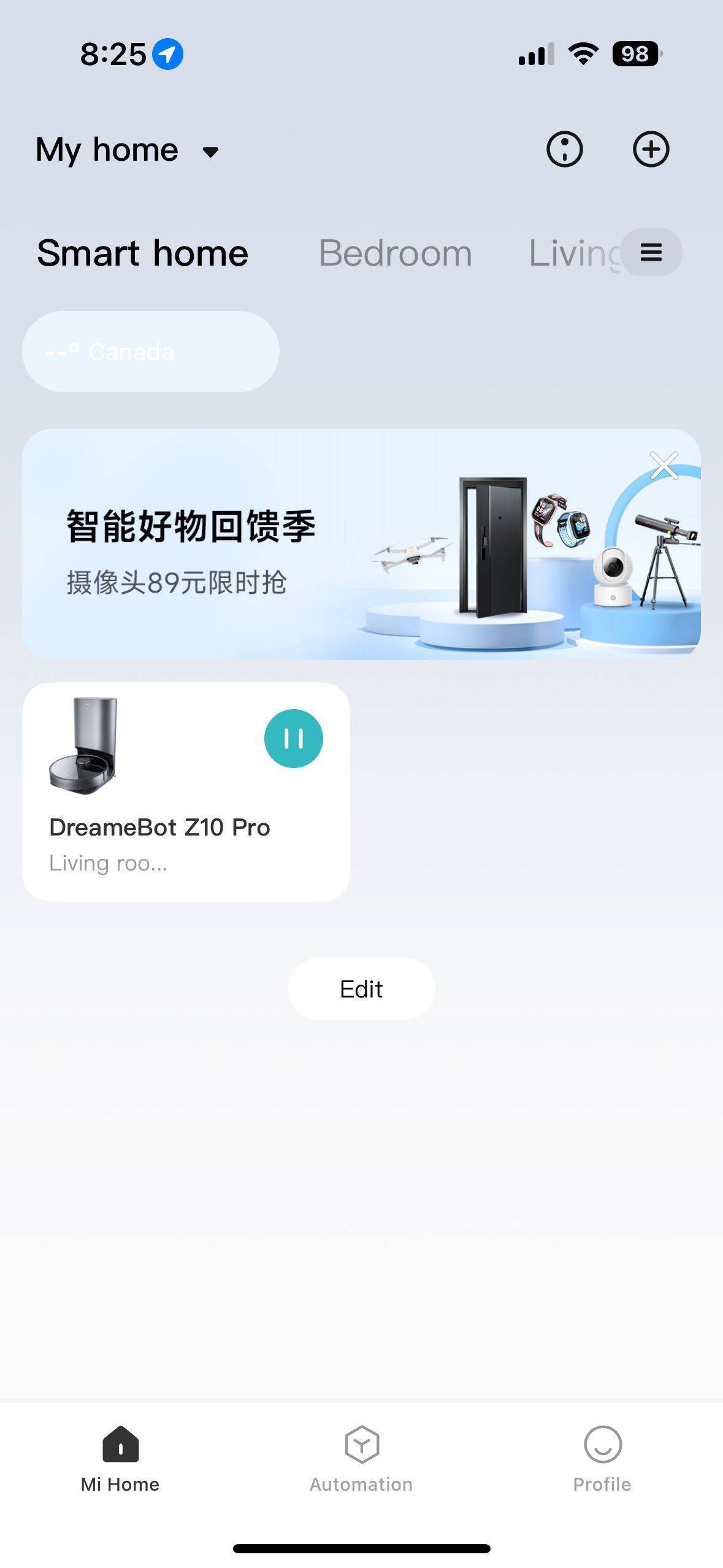
Task: Open the room list menu icon
Action: point(651,252)
